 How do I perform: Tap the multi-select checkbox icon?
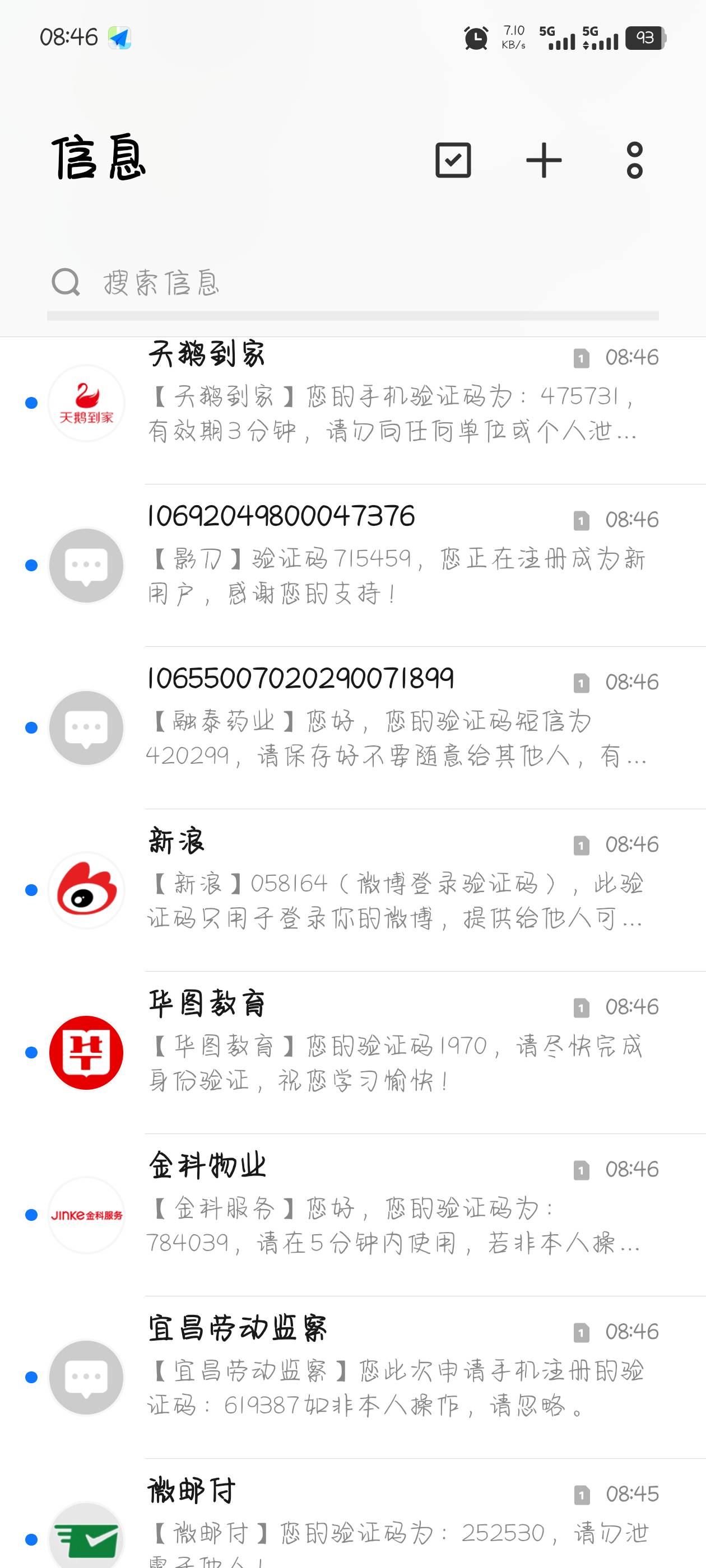453,161
